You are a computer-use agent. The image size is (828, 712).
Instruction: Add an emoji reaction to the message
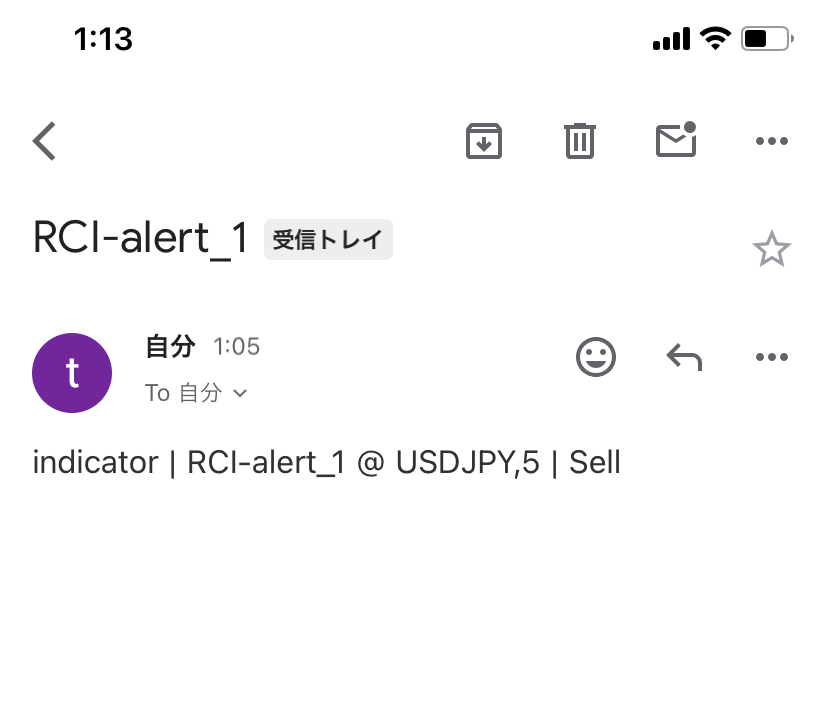(x=596, y=357)
